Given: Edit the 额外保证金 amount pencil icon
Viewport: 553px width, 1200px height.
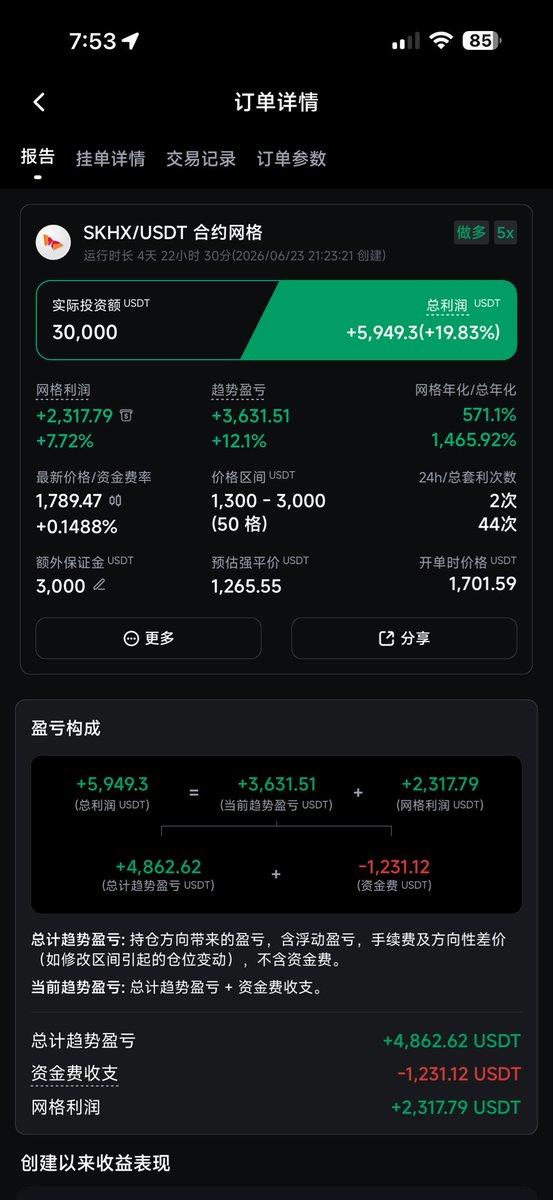Looking at the screenshot, I should pos(99,585).
